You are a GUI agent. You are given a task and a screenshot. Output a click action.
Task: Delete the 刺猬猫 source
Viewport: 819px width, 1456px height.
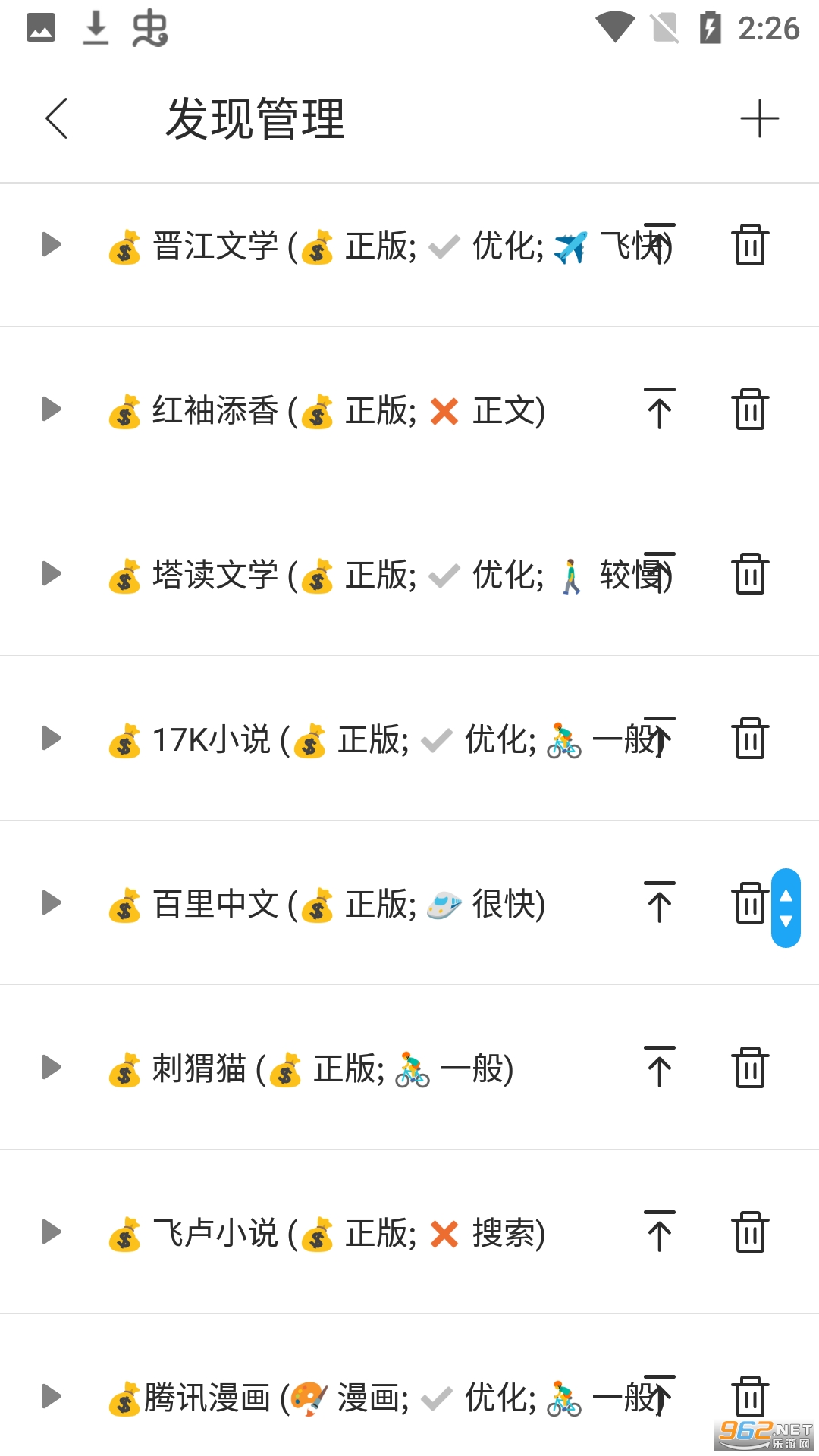tap(750, 1068)
